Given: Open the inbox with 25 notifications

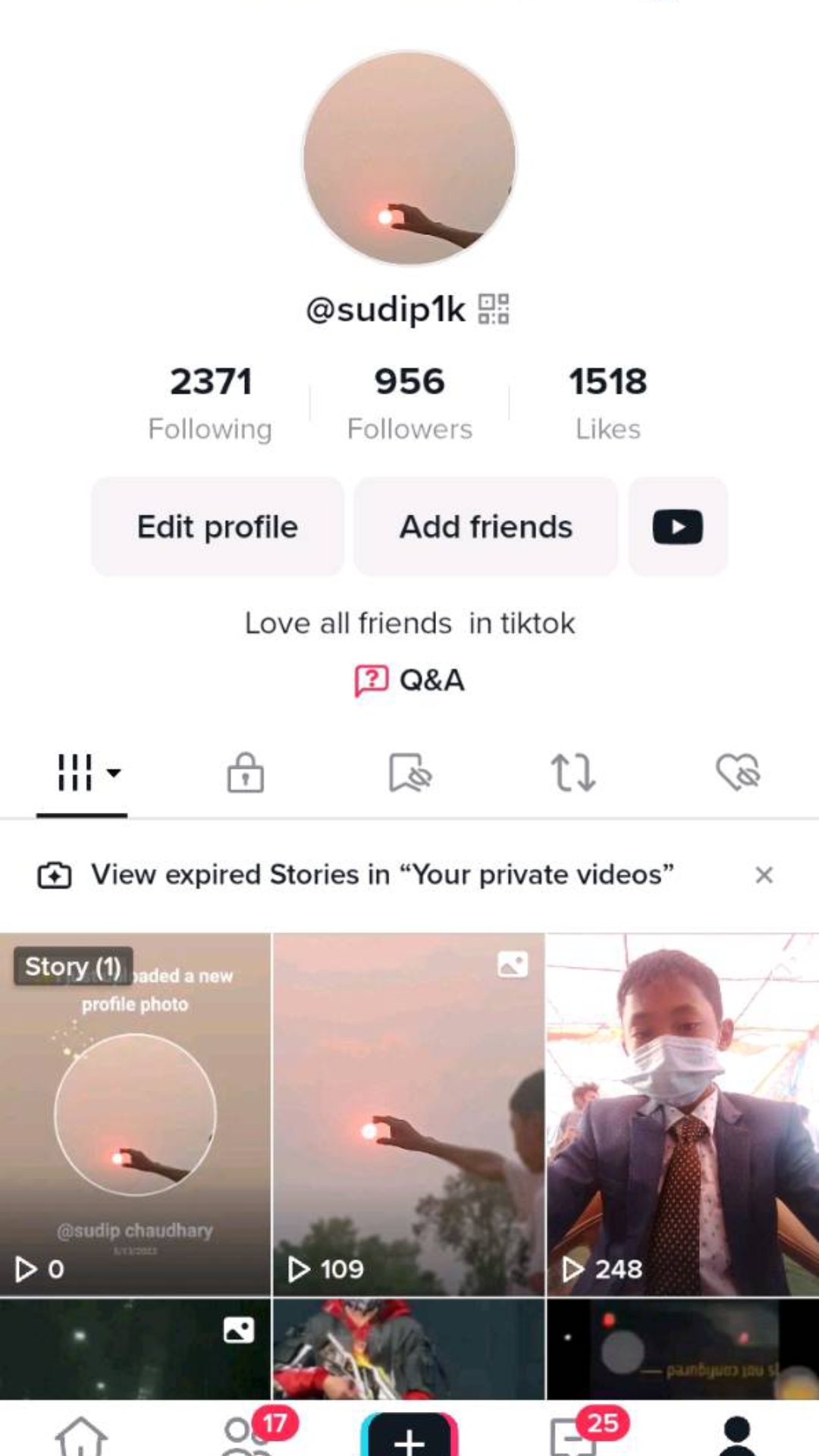Looking at the screenshot, I should coord(575,1436).
